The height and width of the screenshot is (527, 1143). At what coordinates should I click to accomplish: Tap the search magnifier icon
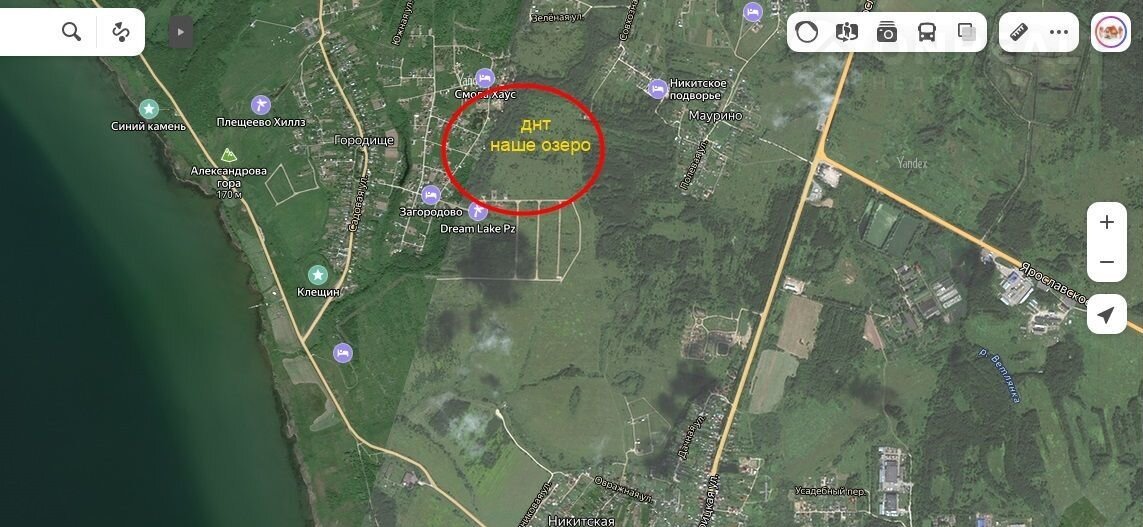(71, 32)
